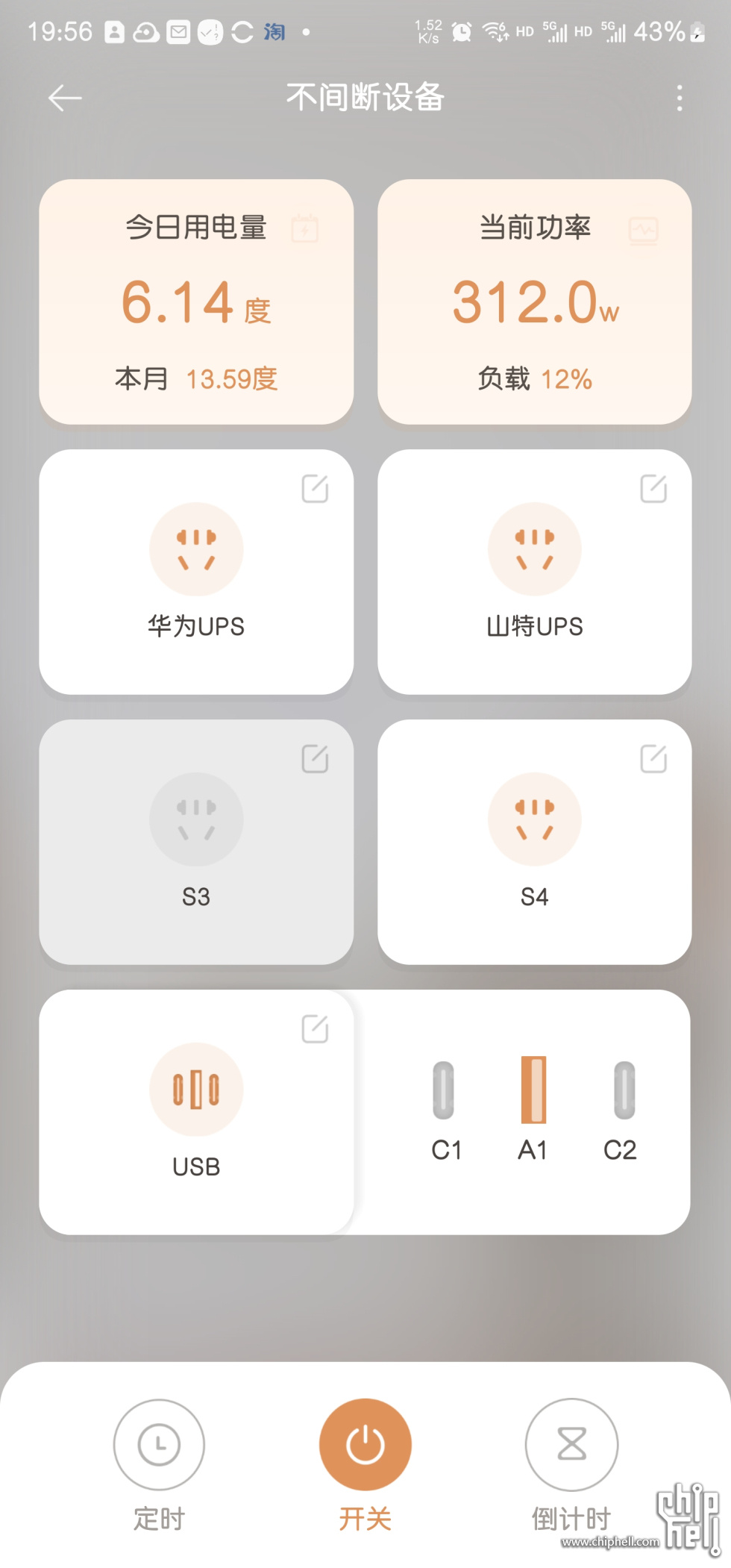This screenshot has width=731, height=1568.
Task: Turn off the S4 socket
Action: pyautogui.click(x=534, y=819)
